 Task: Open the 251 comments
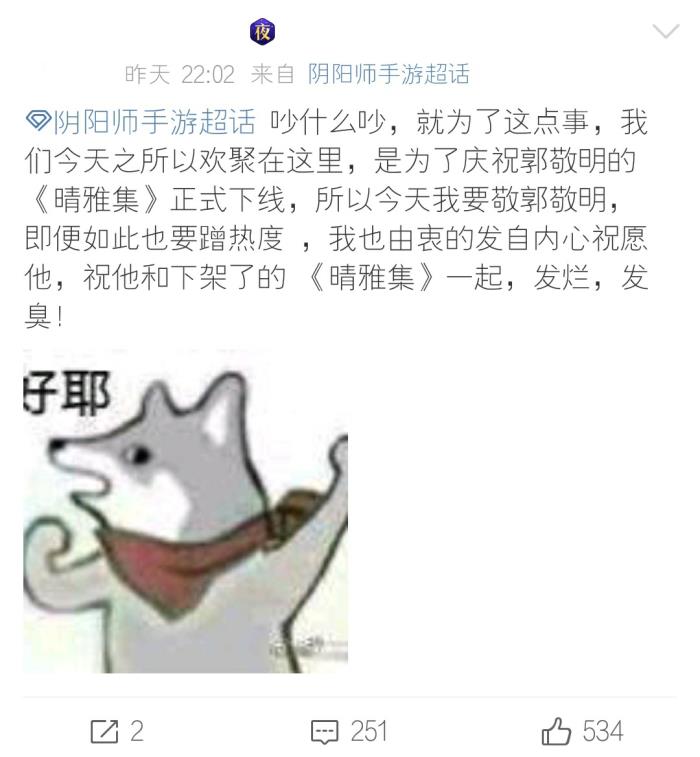tap(348, 732)
